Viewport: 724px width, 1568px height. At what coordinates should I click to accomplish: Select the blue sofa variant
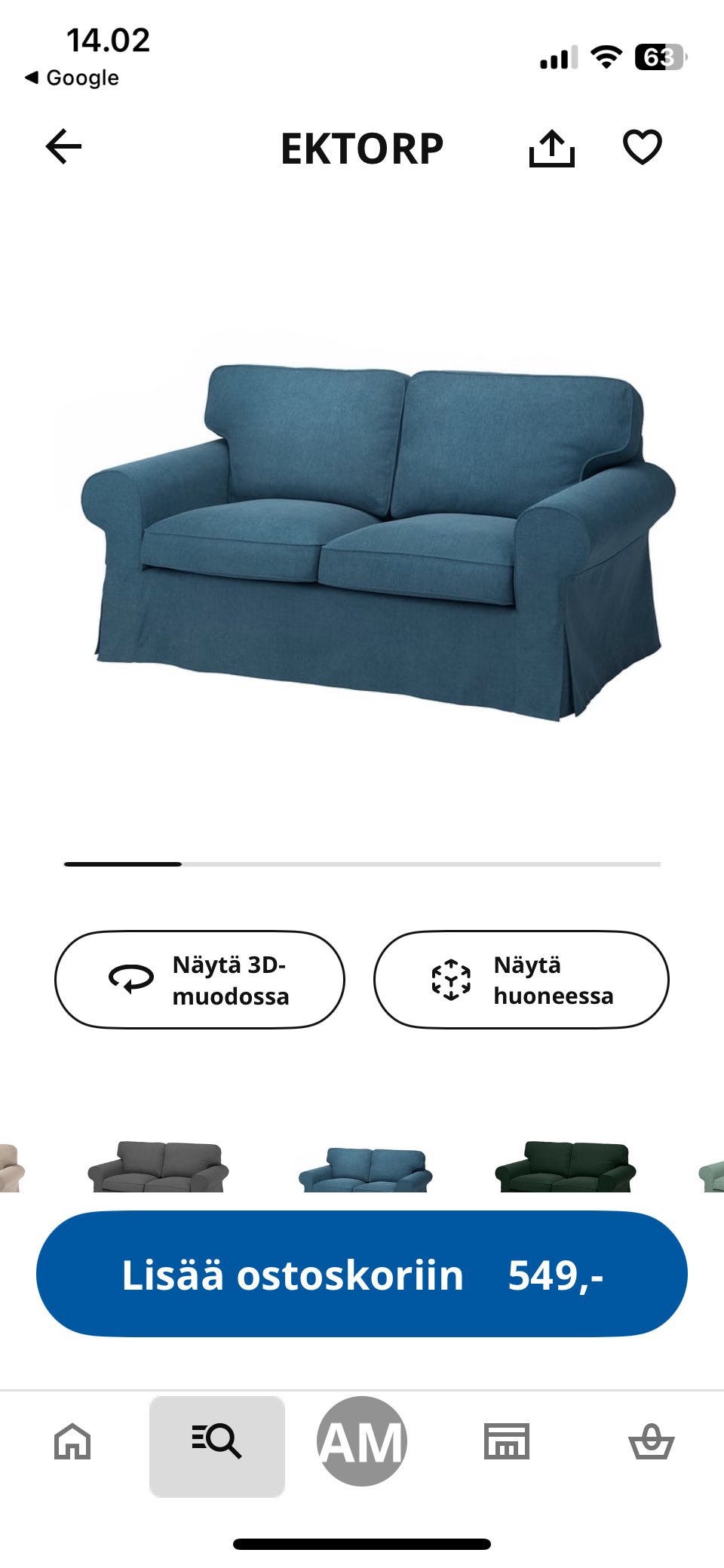point(366,1169)
